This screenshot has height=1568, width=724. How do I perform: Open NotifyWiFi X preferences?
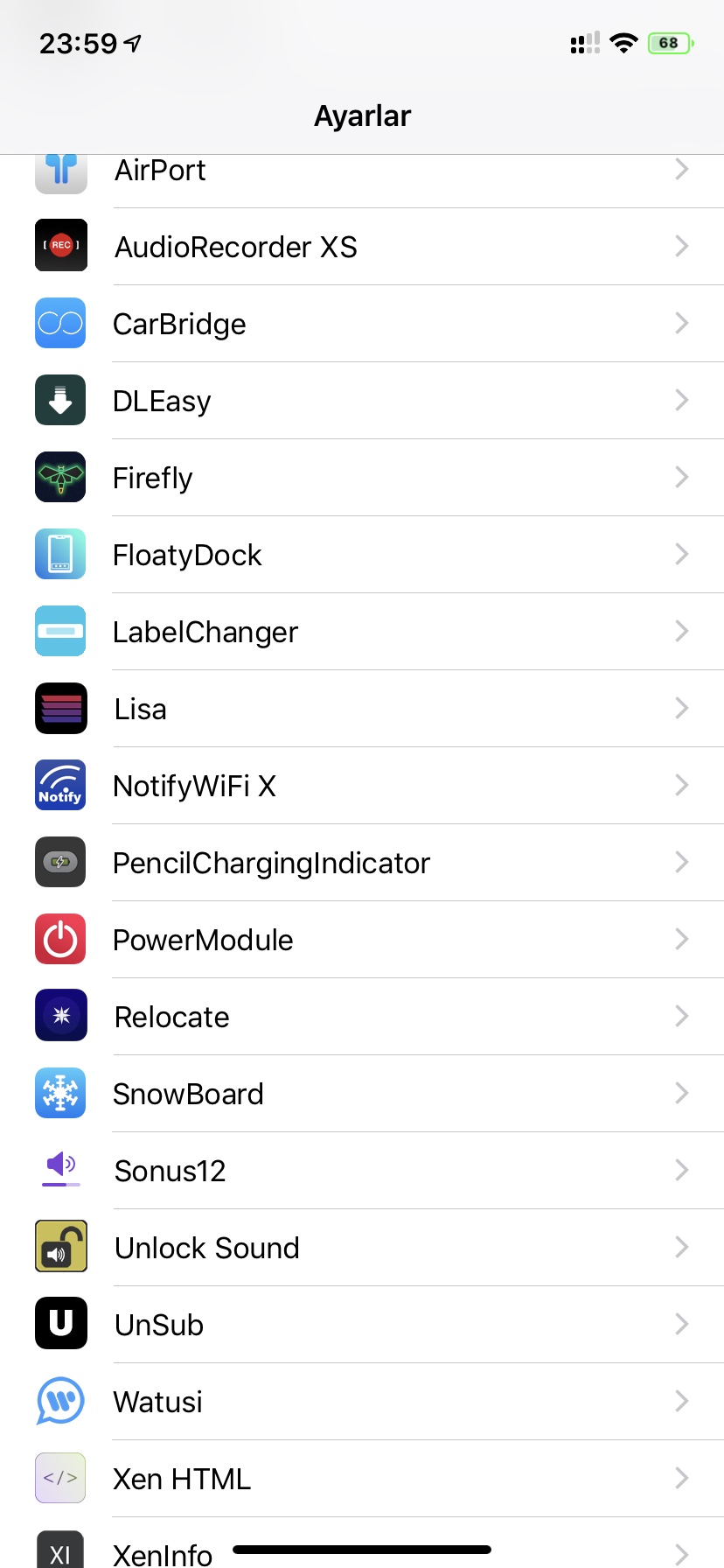click(362, 786)
